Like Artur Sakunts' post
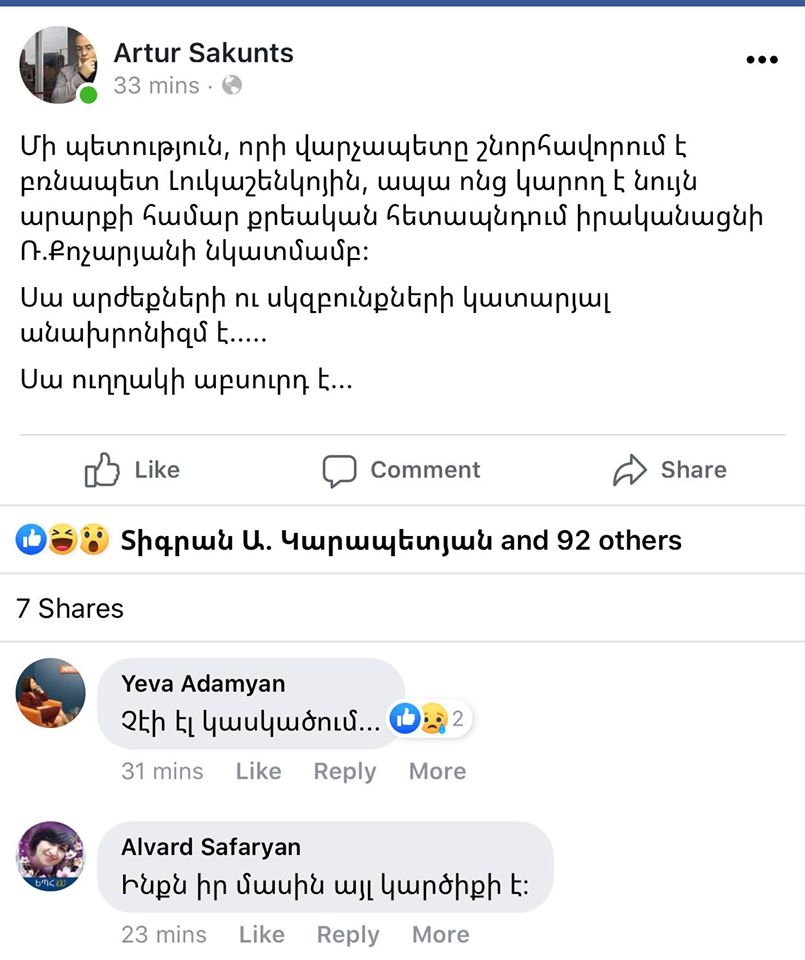Viewport: 805px width, 960px height. tap(133, 470)
